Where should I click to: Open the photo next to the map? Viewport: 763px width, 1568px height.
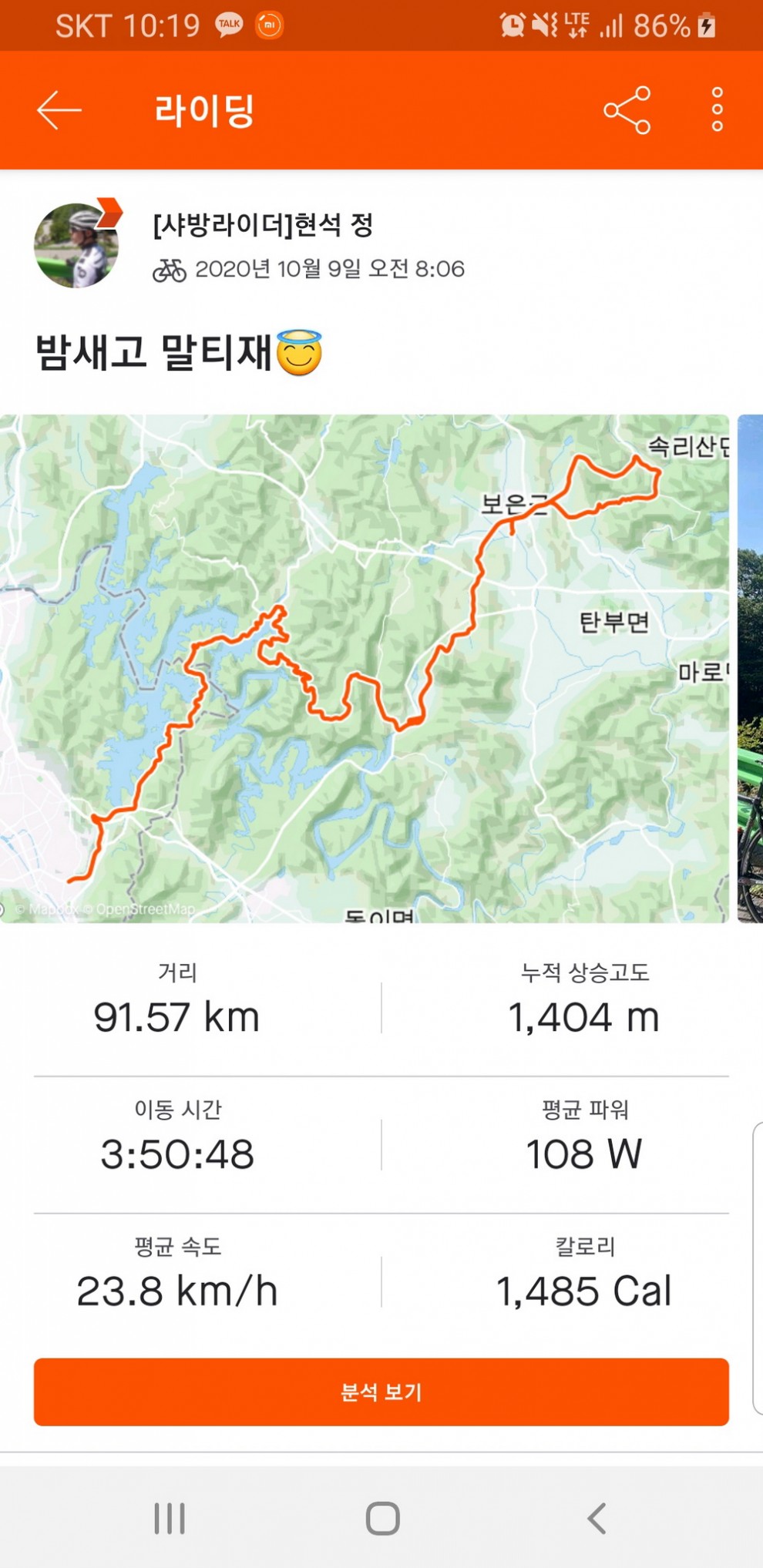[x=750, y=668]
